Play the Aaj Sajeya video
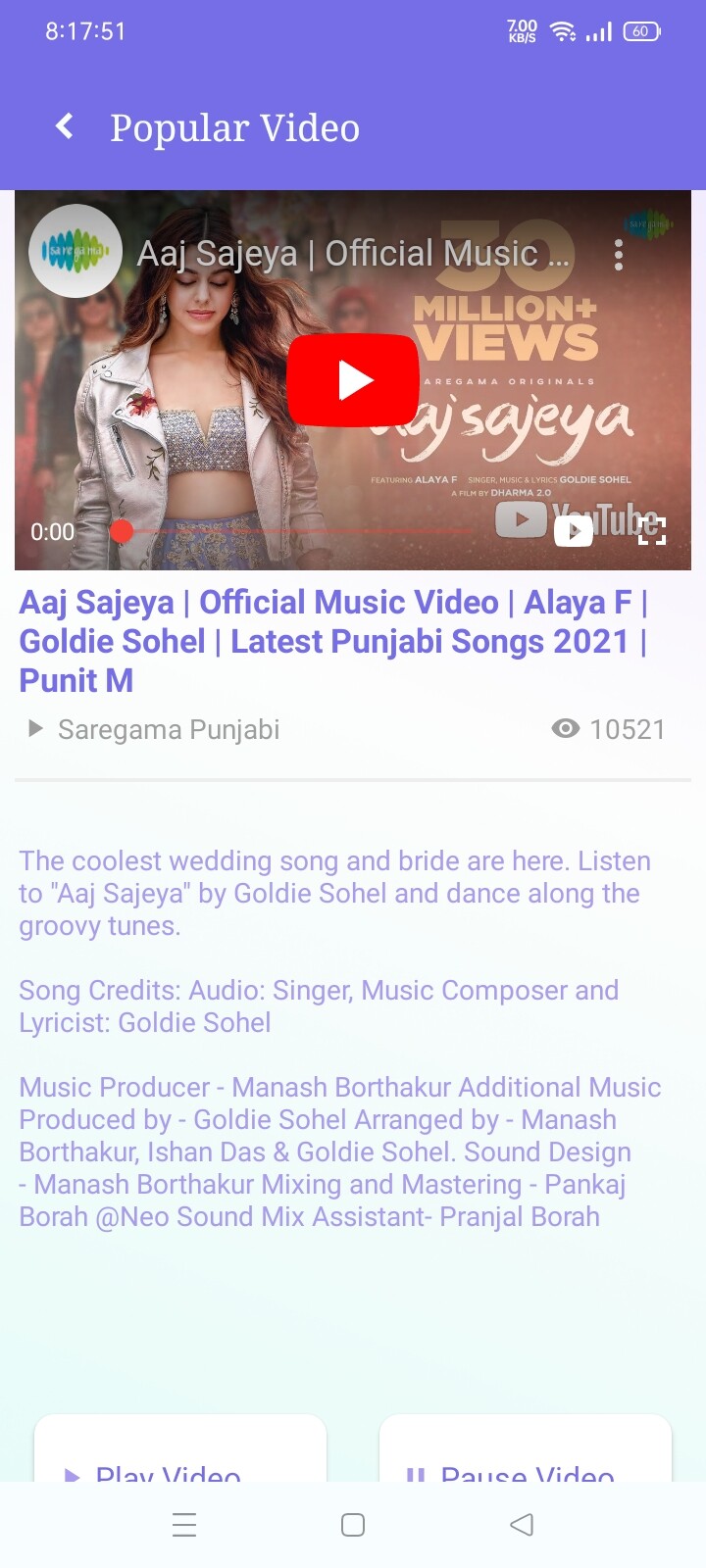The width and height of the screenshot is (706, 1568). [x=353, y=380]
